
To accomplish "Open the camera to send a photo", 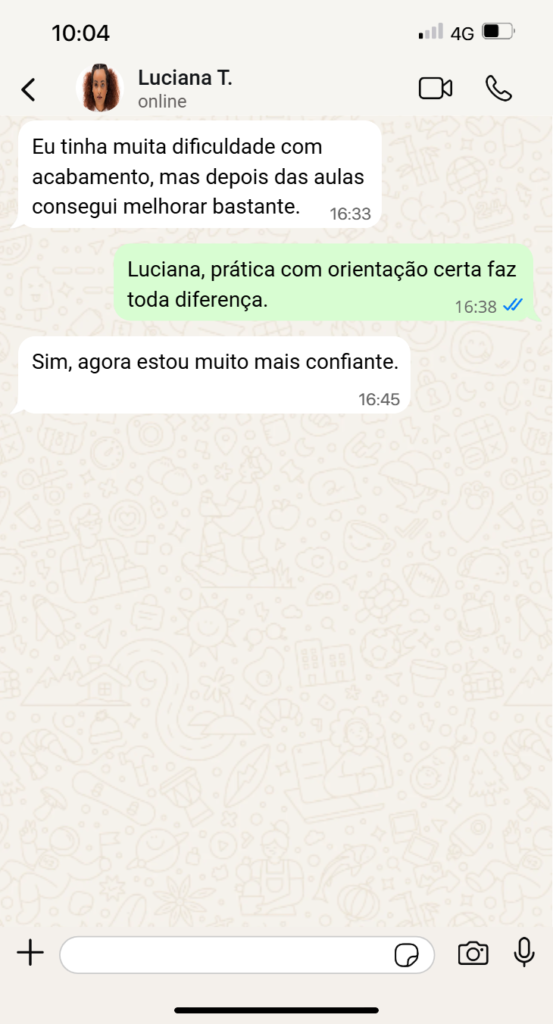I will click(473, 953).
